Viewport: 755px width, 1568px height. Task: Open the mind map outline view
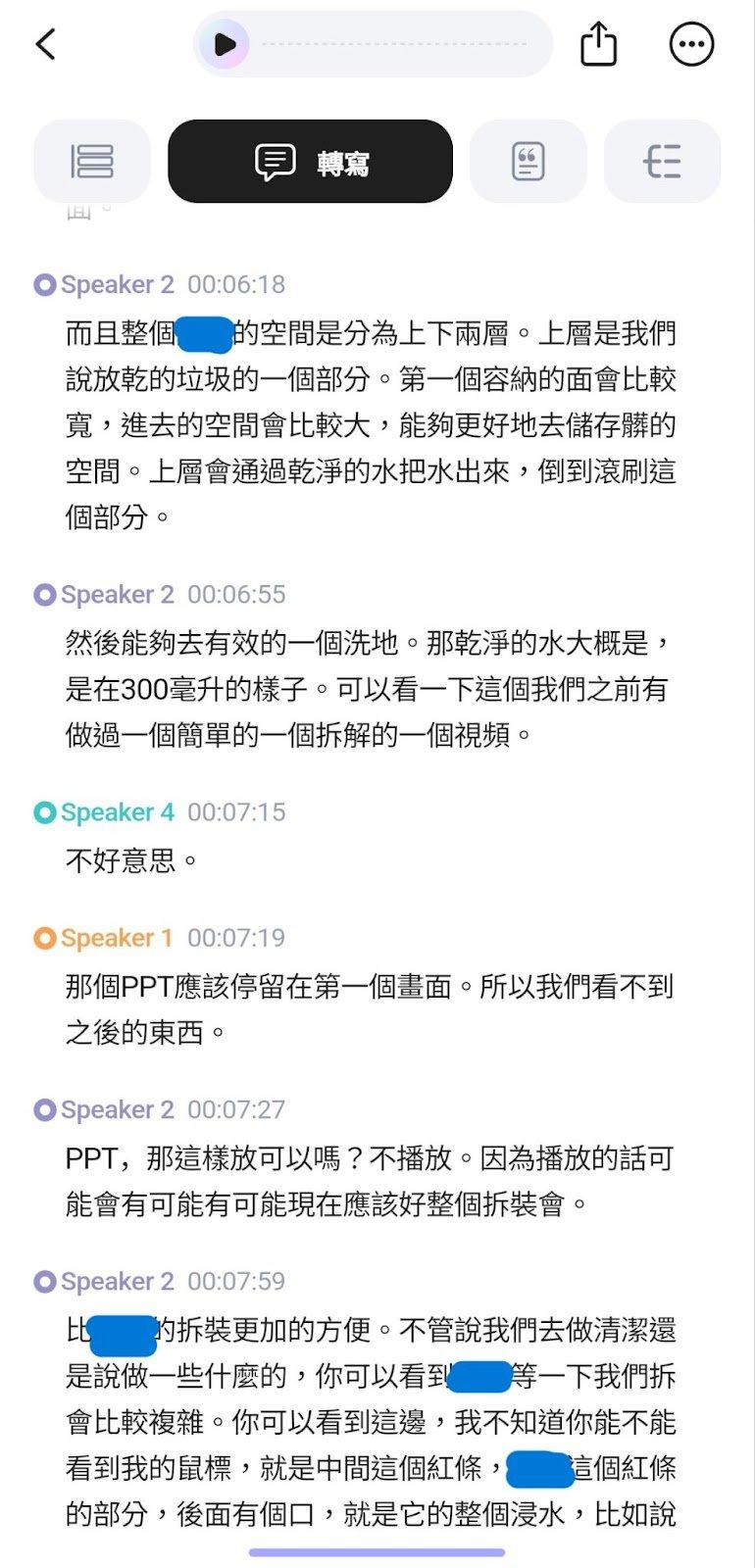pos(662,161)
